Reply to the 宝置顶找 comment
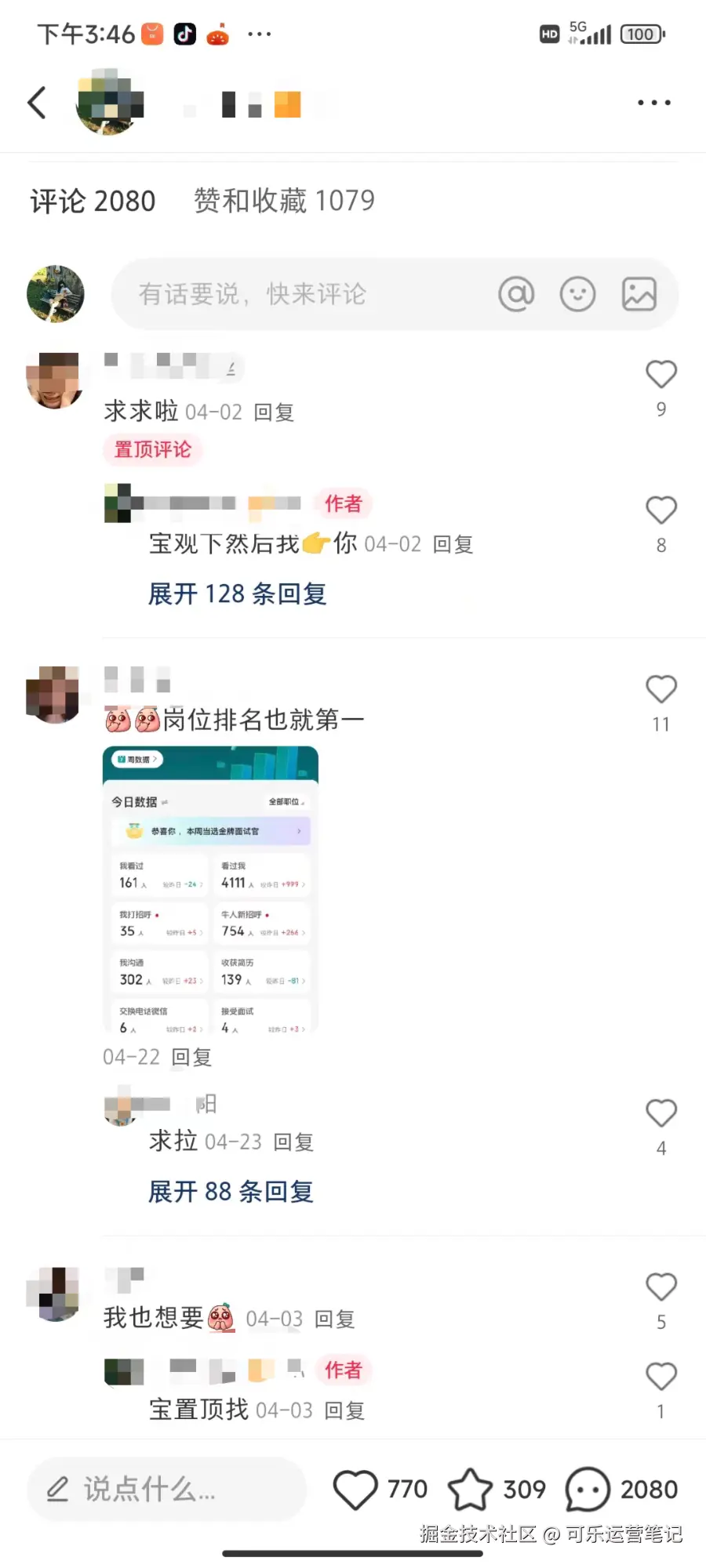706x1568 pixels. (x=344, y=1410)
